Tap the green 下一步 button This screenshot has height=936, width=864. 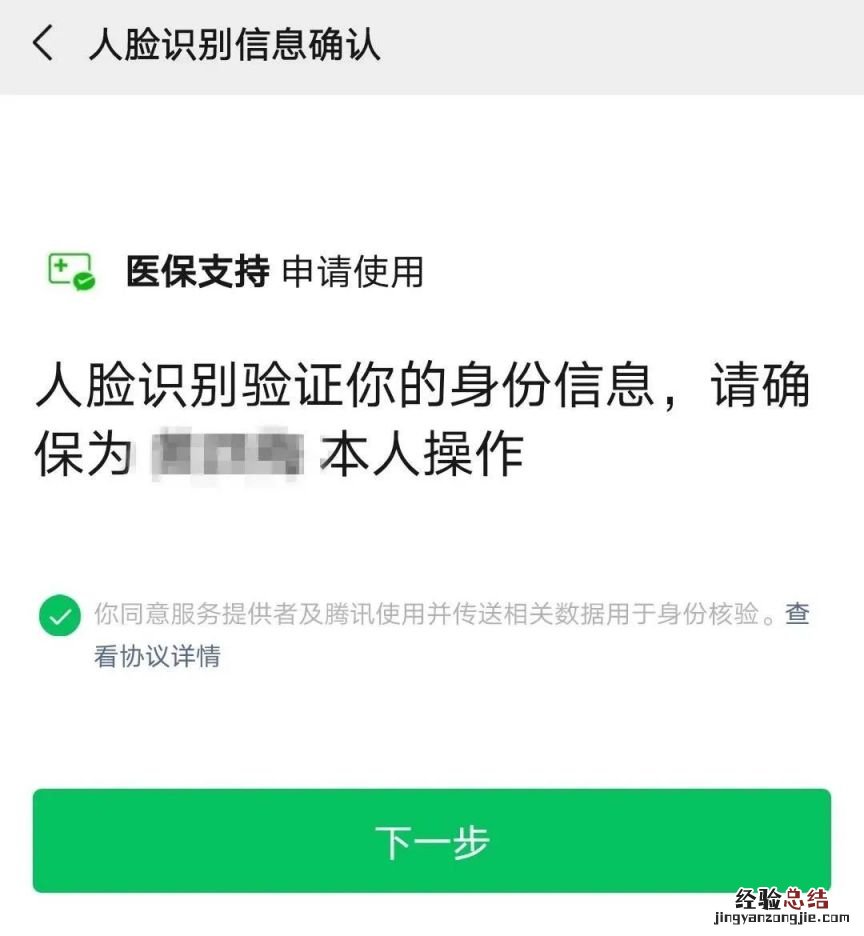tap(432, 841)
